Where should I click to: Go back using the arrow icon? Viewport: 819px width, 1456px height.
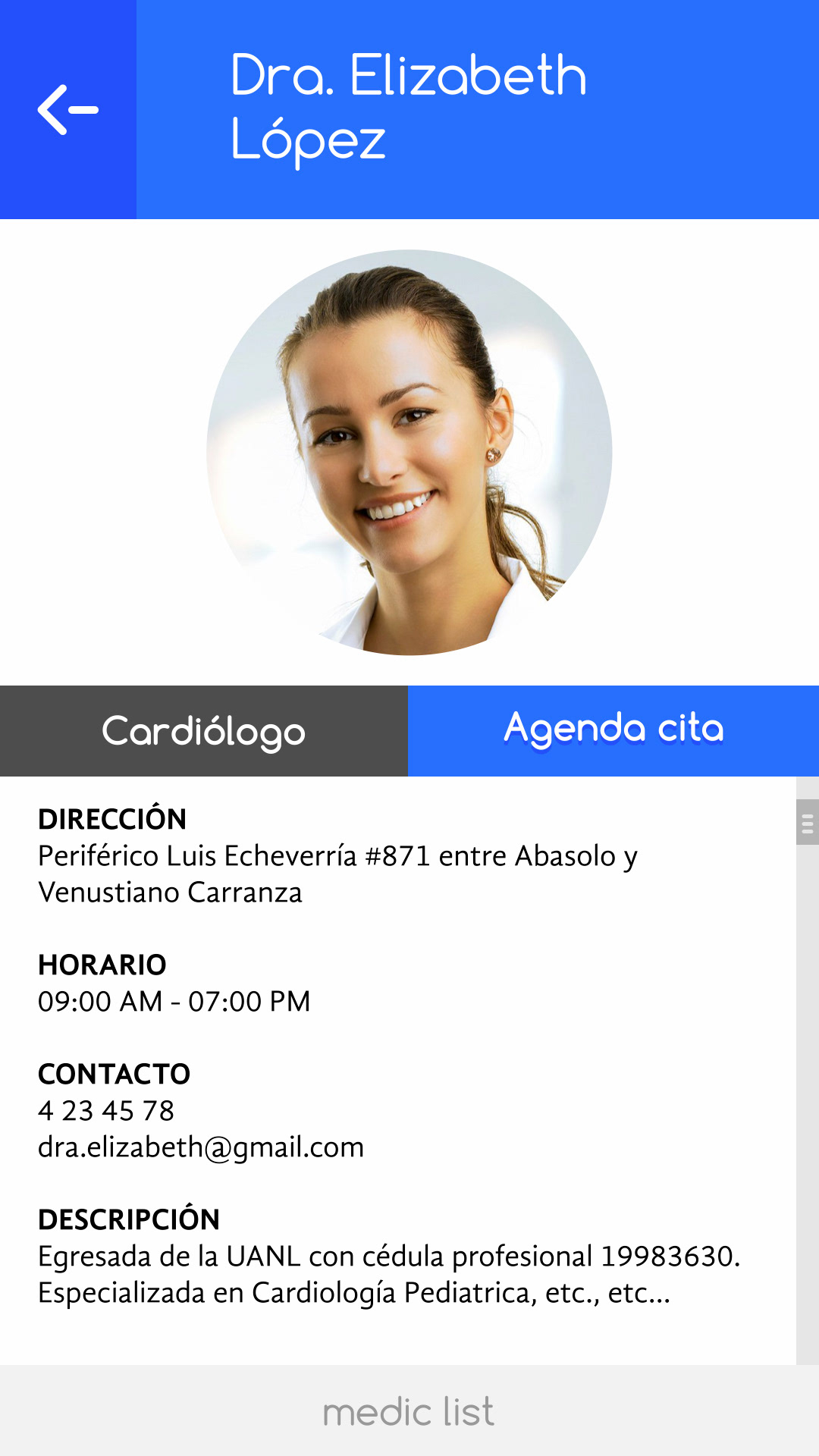pos(68,110)
